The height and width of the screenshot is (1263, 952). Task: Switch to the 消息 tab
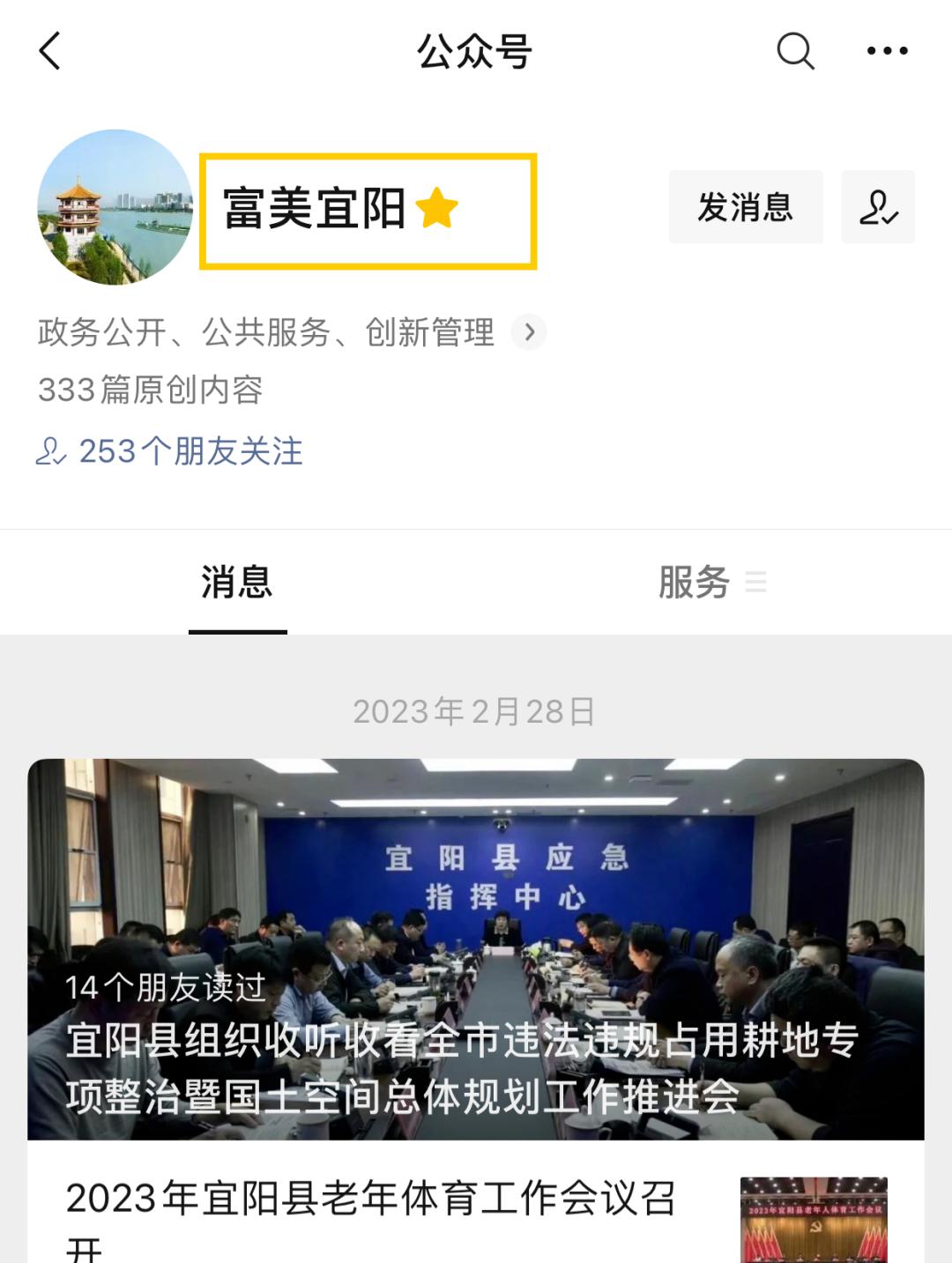click(x=237, y=583)
